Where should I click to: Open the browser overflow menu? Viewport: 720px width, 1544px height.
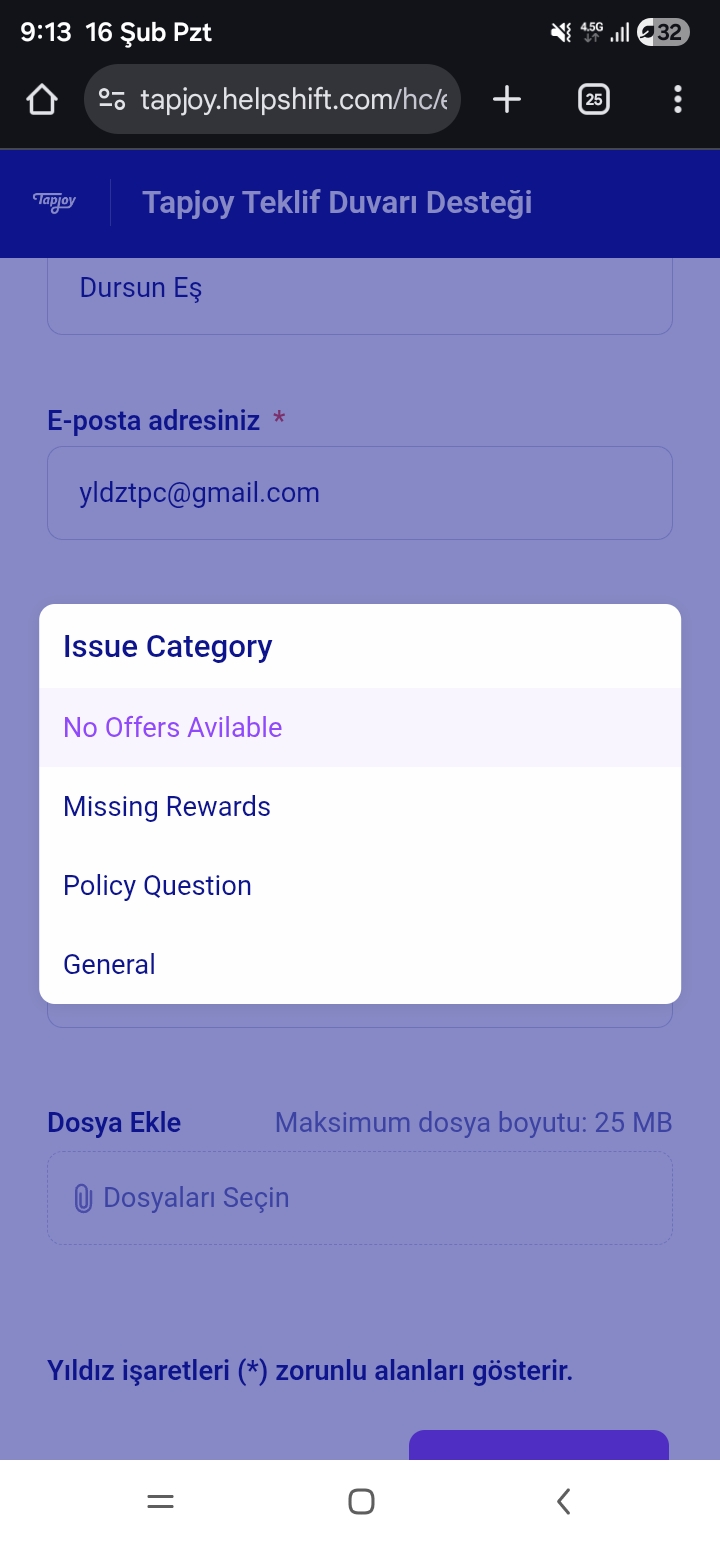(x=678, y=99)
